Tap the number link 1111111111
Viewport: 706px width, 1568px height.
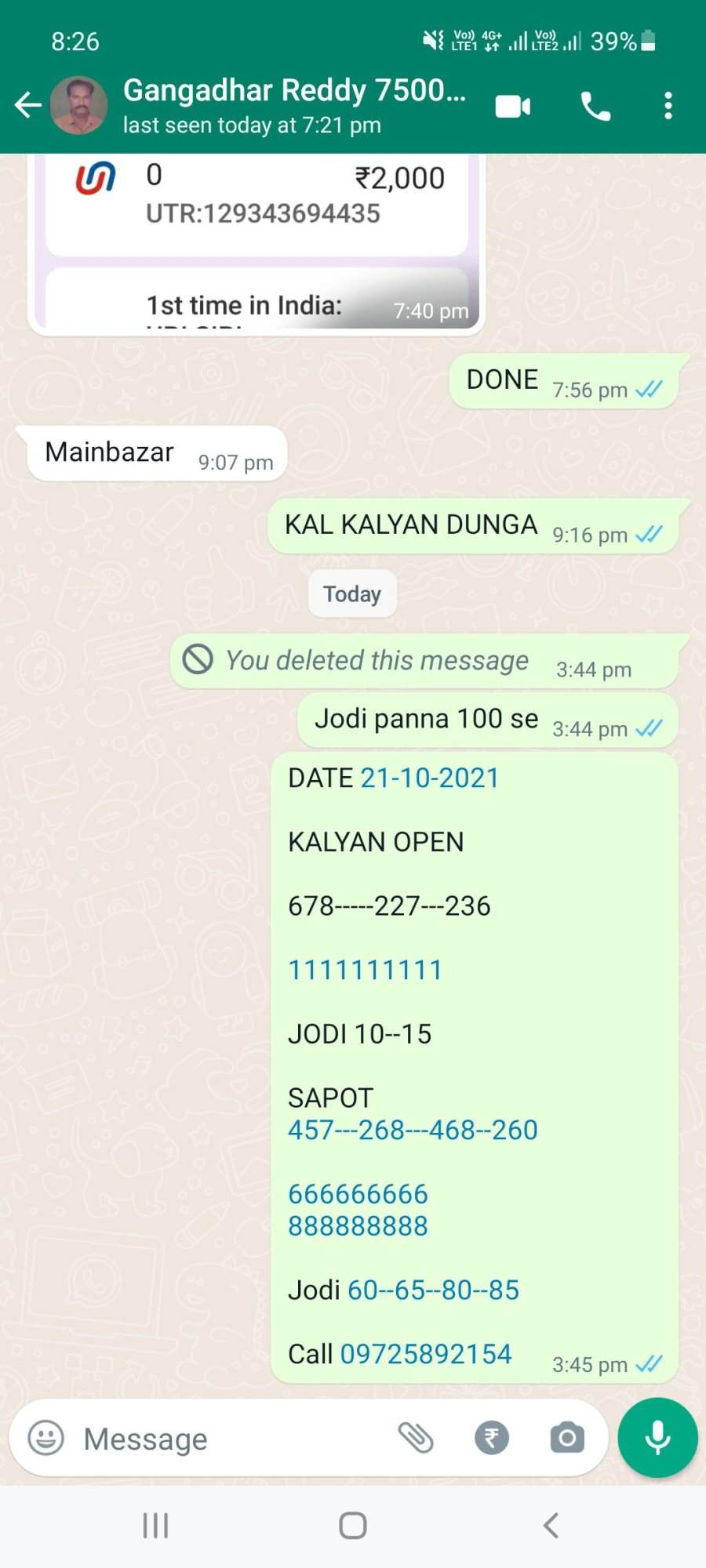[365, 970]
